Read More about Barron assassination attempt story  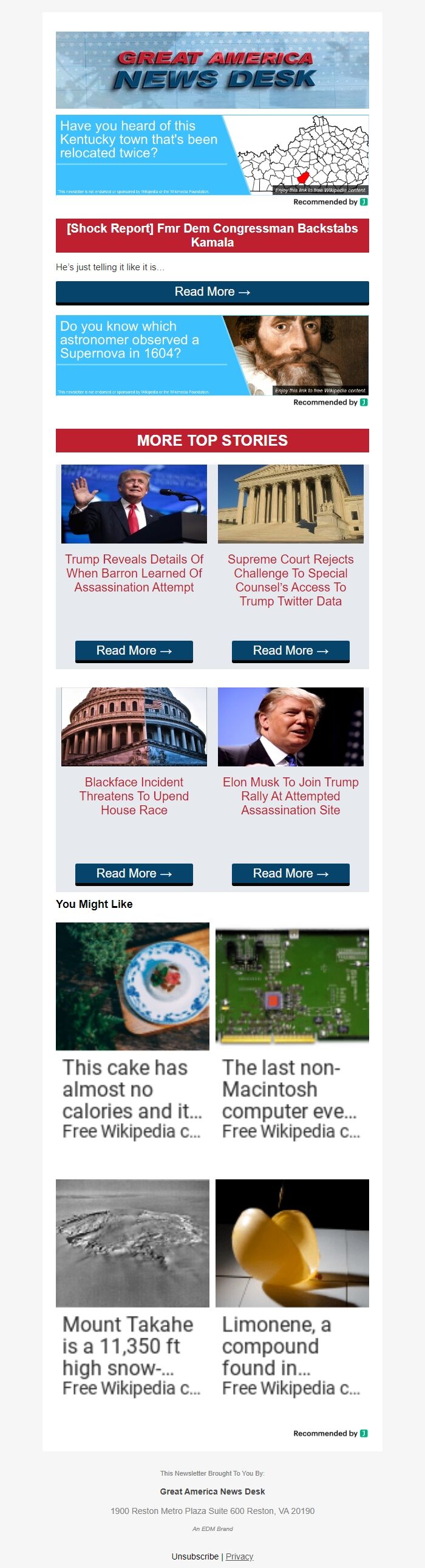[134, 650]
